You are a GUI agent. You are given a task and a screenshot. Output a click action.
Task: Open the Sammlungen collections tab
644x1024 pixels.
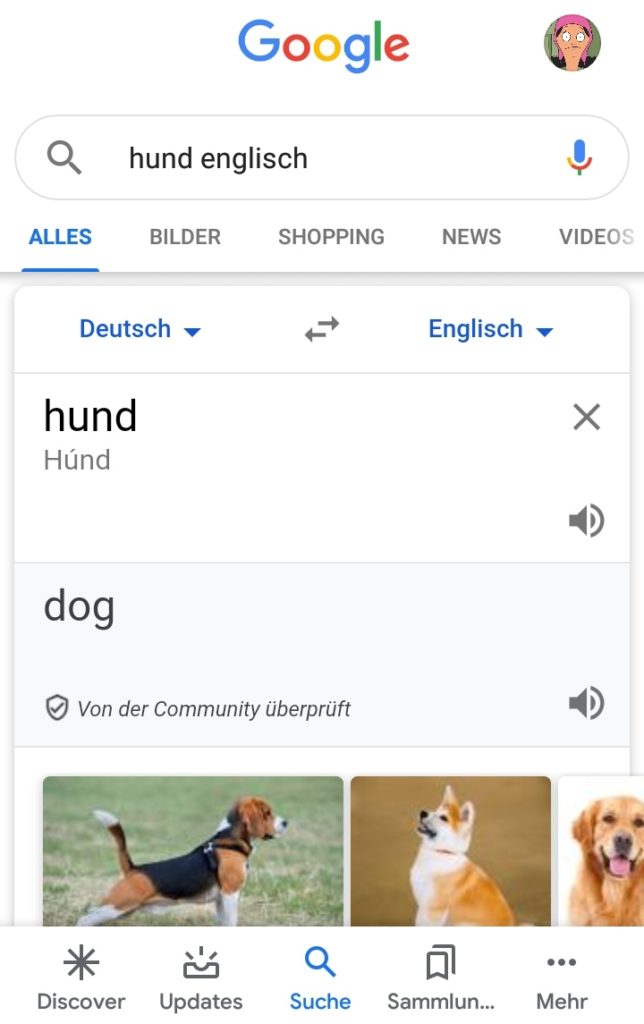pos(441,980)
